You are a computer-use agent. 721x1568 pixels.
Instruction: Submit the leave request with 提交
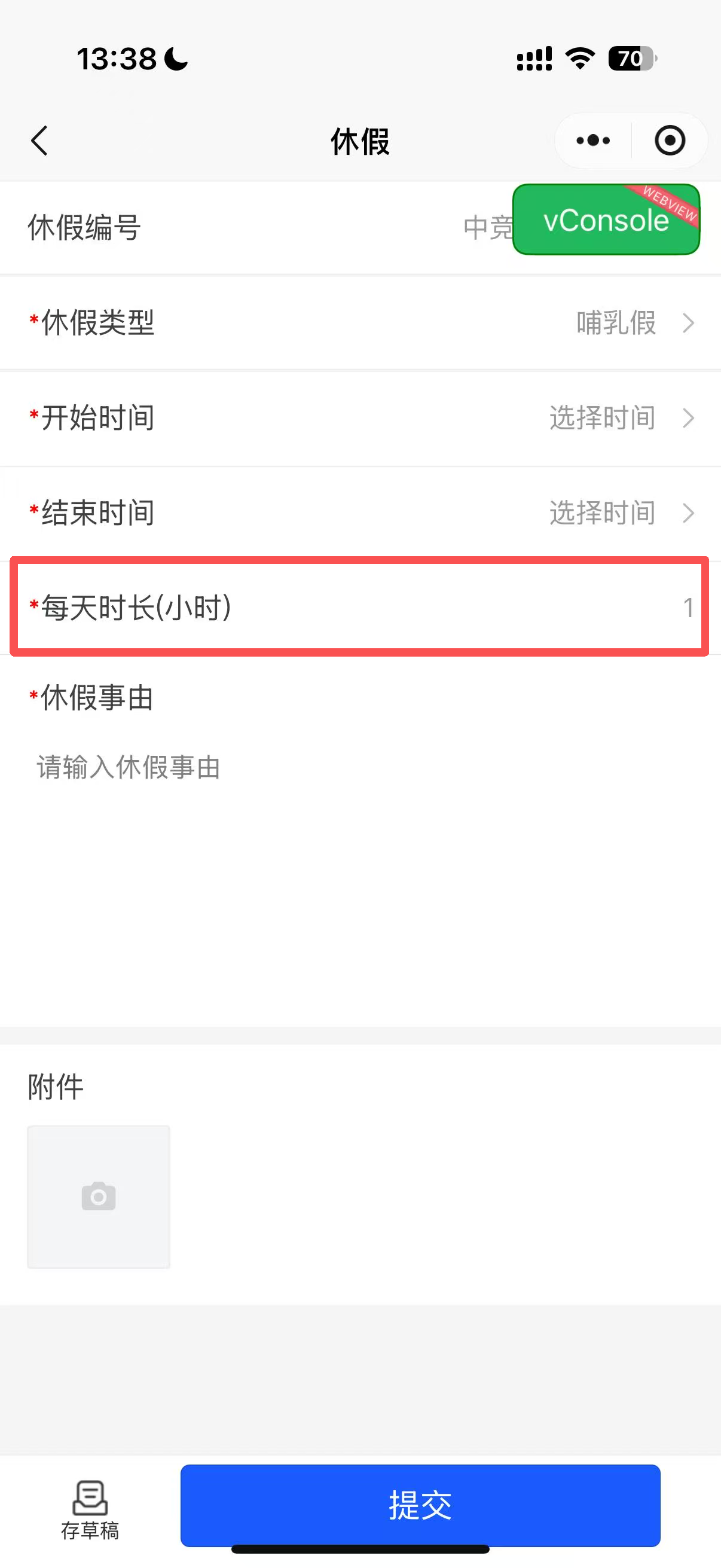point(420,1505)
